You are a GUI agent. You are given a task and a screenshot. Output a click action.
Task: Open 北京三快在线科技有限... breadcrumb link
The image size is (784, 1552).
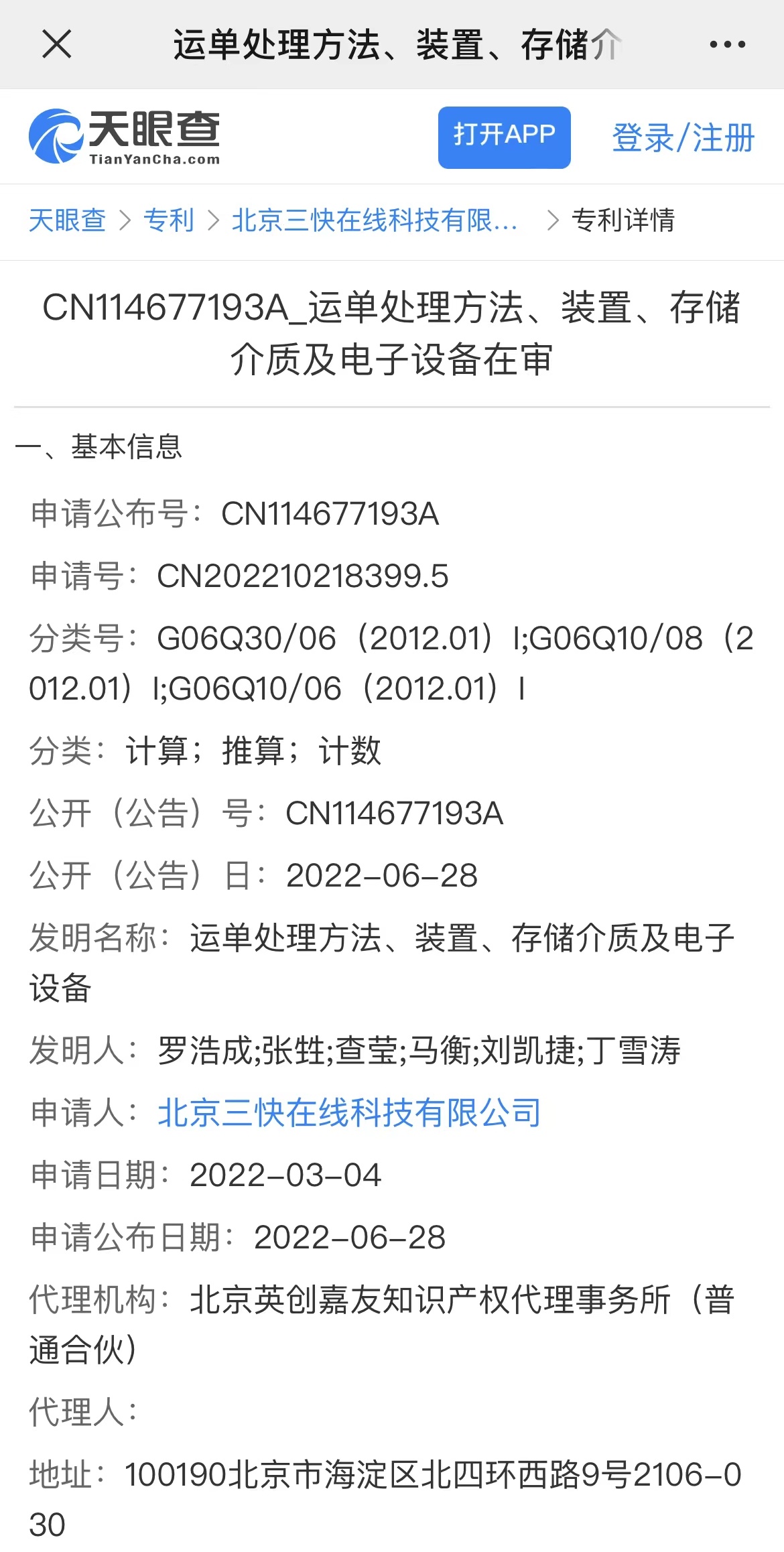pyautogui.click(x=375, y=220)
